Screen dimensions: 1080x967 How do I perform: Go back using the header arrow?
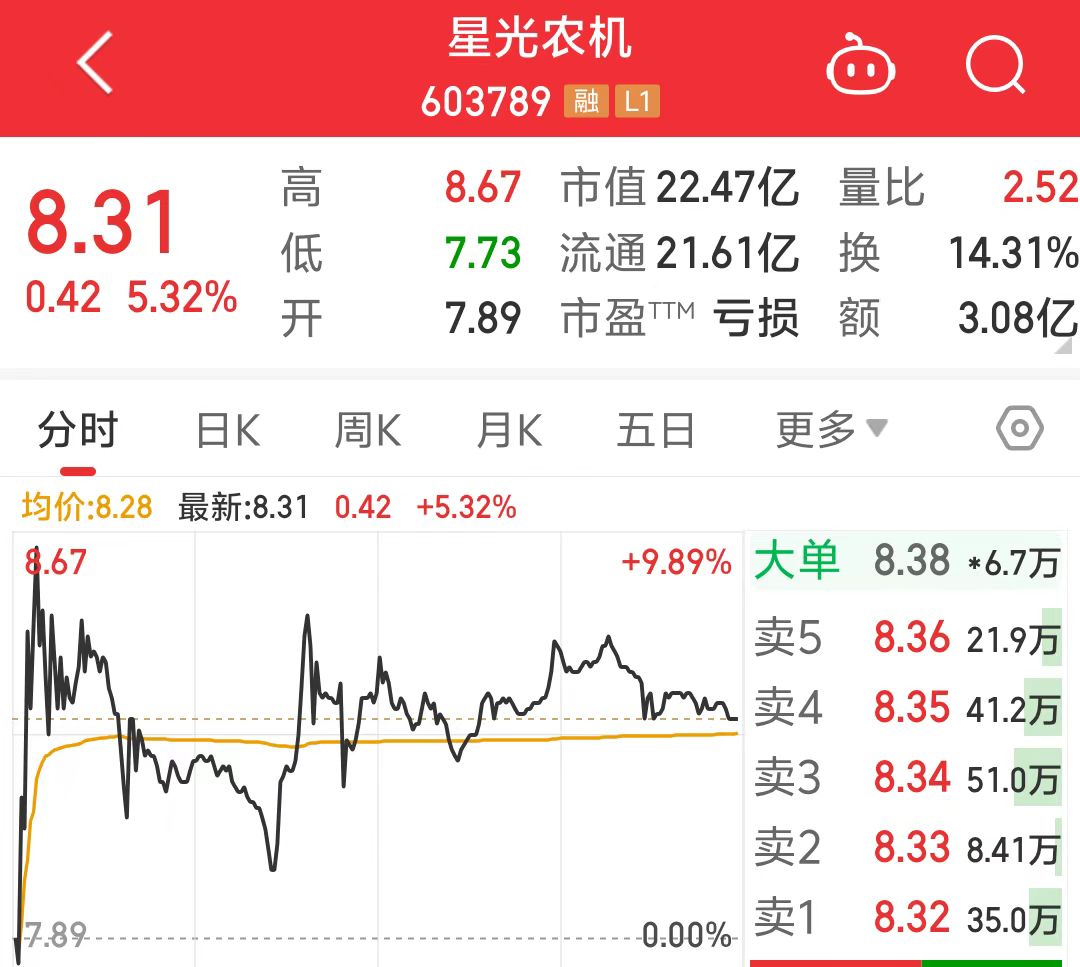(x=95, y=64)
